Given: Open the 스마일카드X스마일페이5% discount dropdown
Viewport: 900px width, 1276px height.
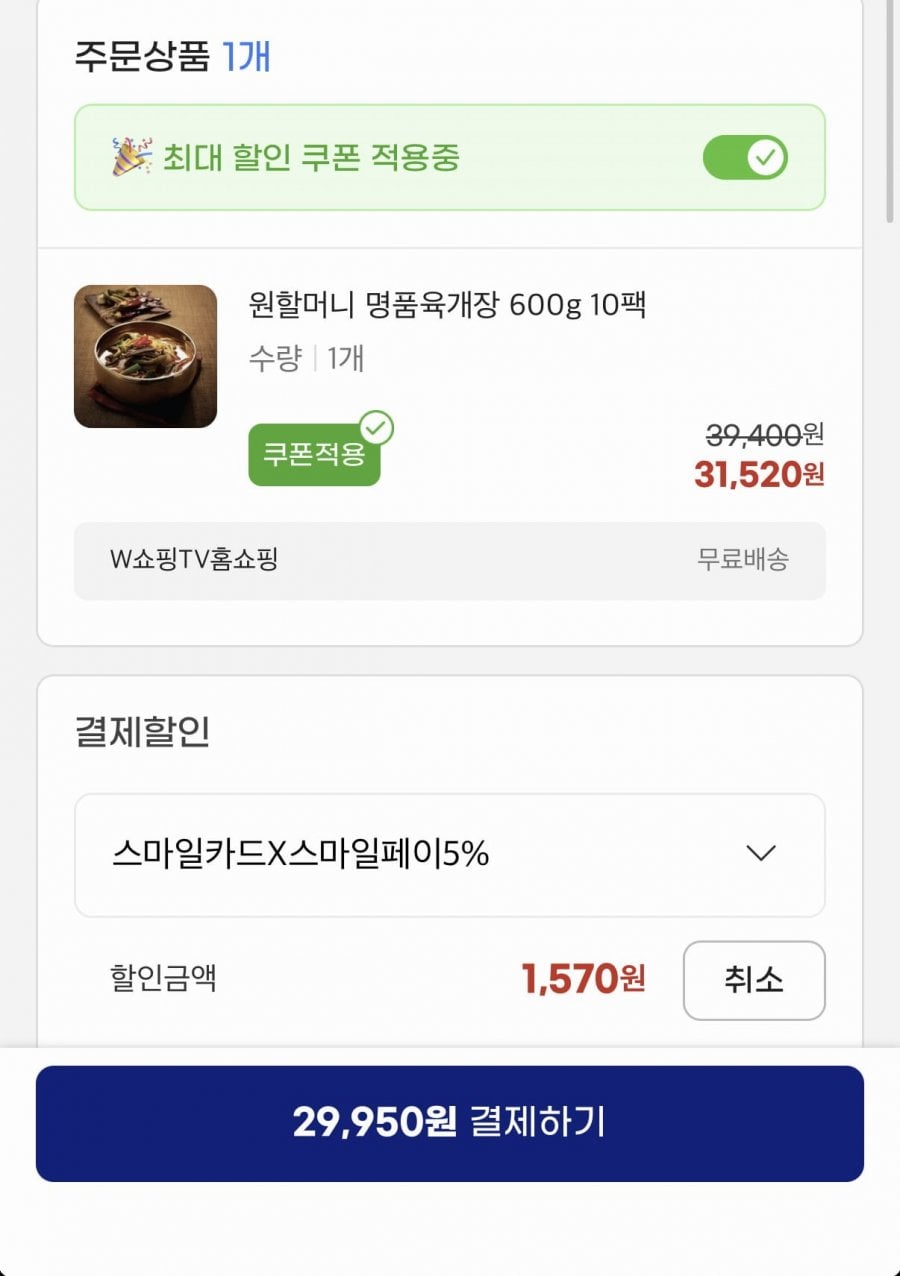Looking at the screenshot, I should (449, 854).
